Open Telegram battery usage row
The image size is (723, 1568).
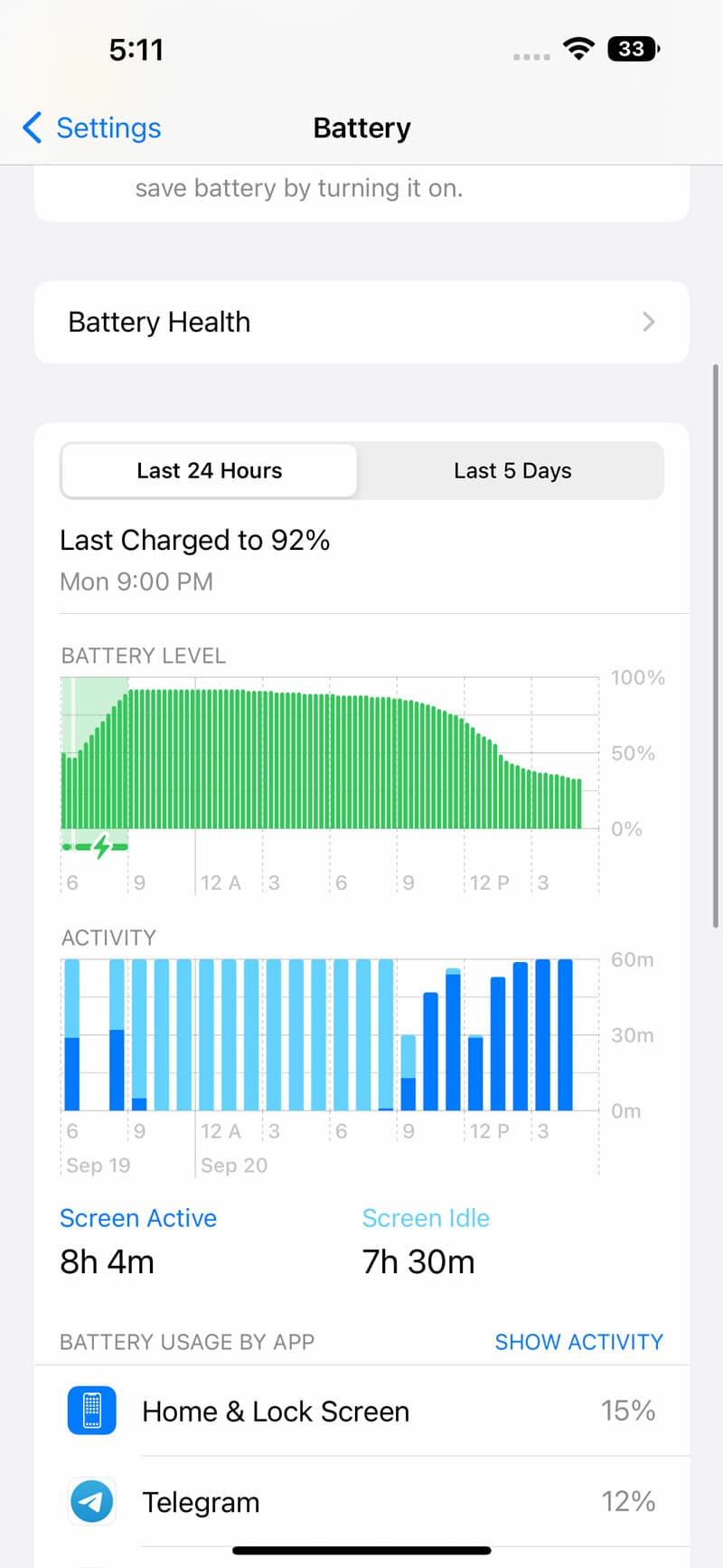(x=361, y=1502)
